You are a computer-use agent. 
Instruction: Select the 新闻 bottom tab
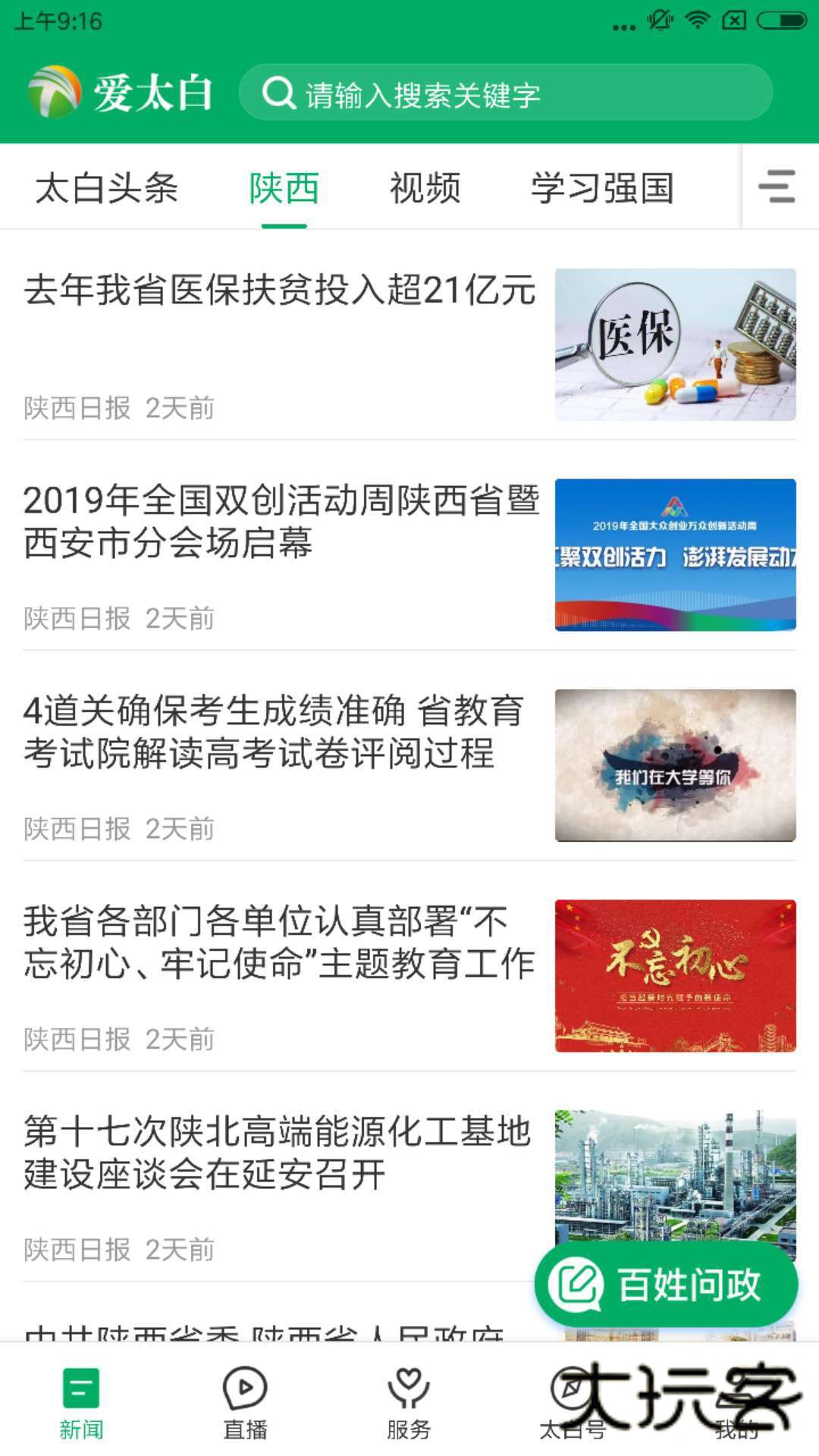[x=81, y=1403]
